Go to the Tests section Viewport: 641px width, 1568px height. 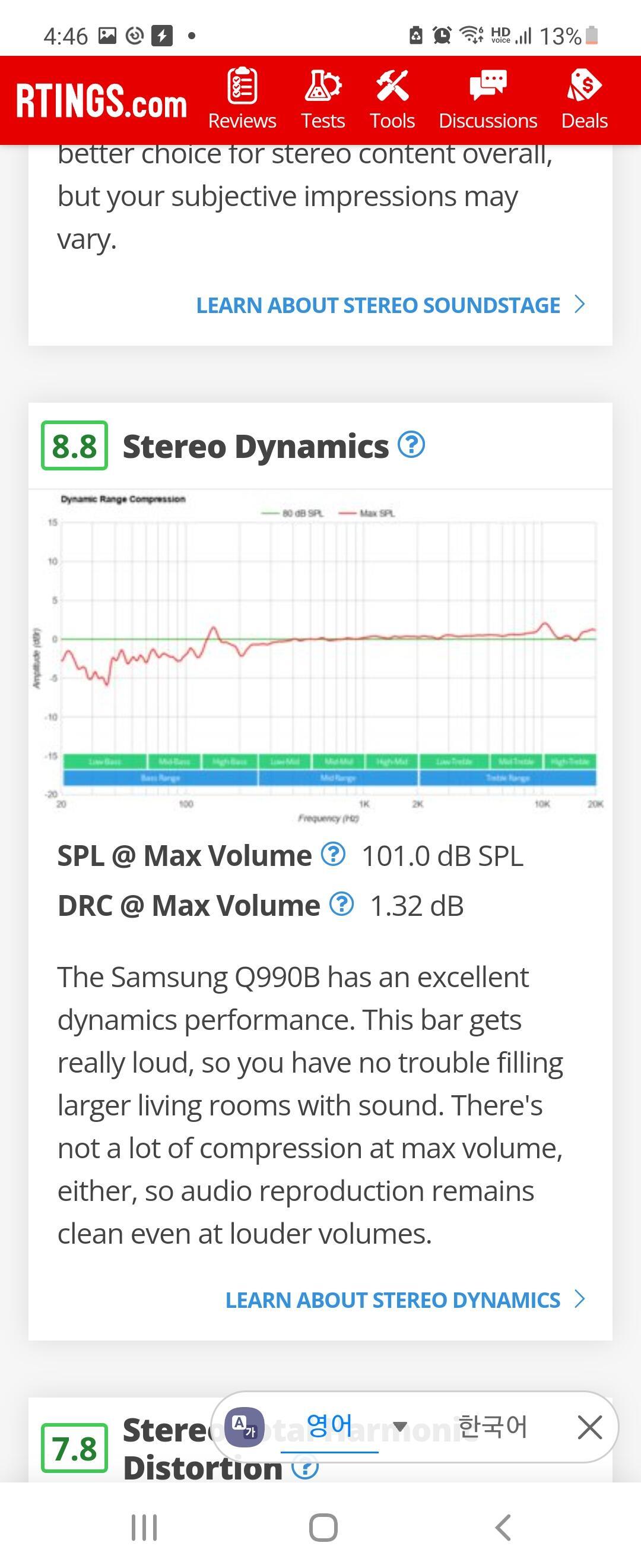(x=323, y=99)
